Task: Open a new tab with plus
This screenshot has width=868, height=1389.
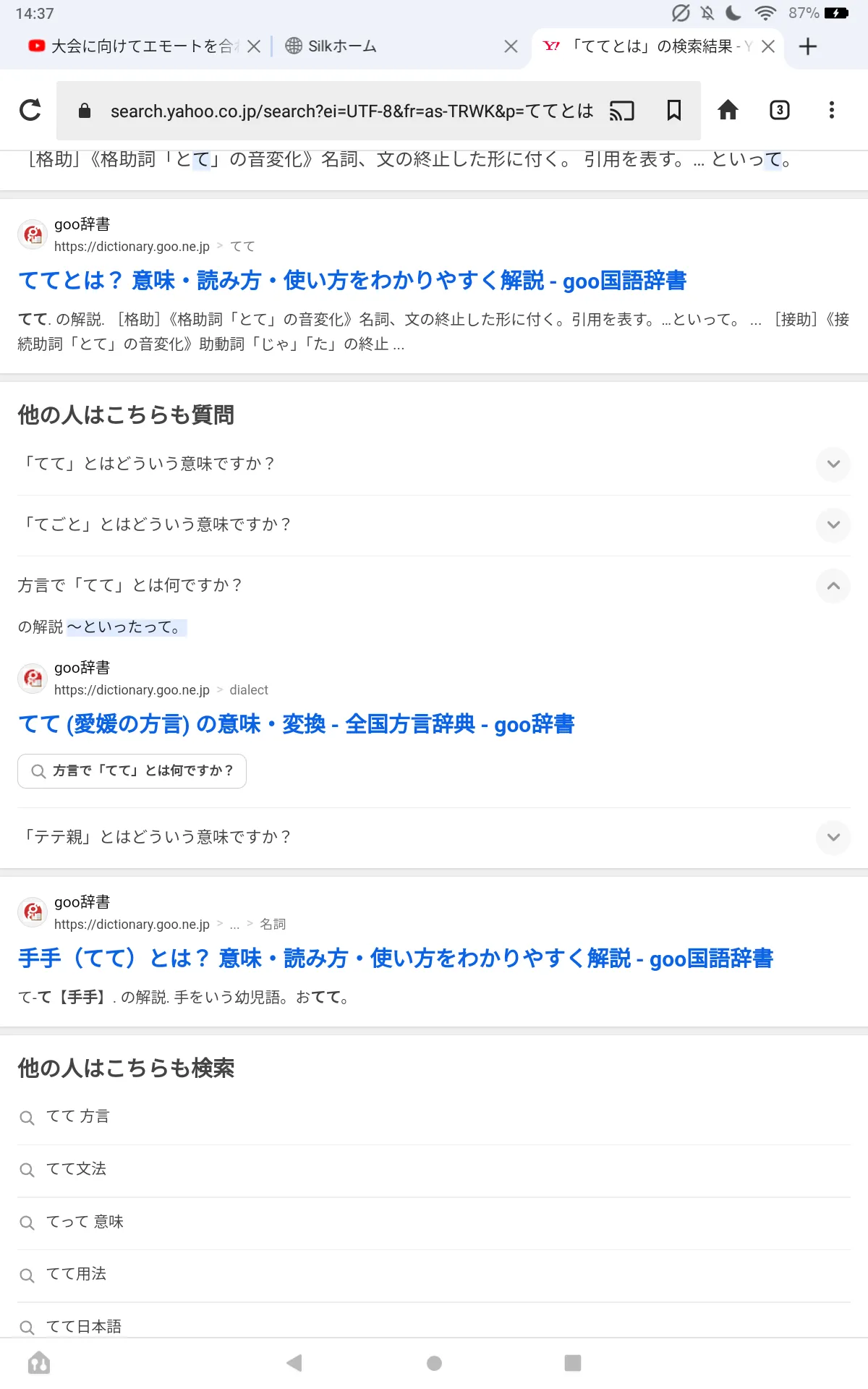Action: click(808, 46)
